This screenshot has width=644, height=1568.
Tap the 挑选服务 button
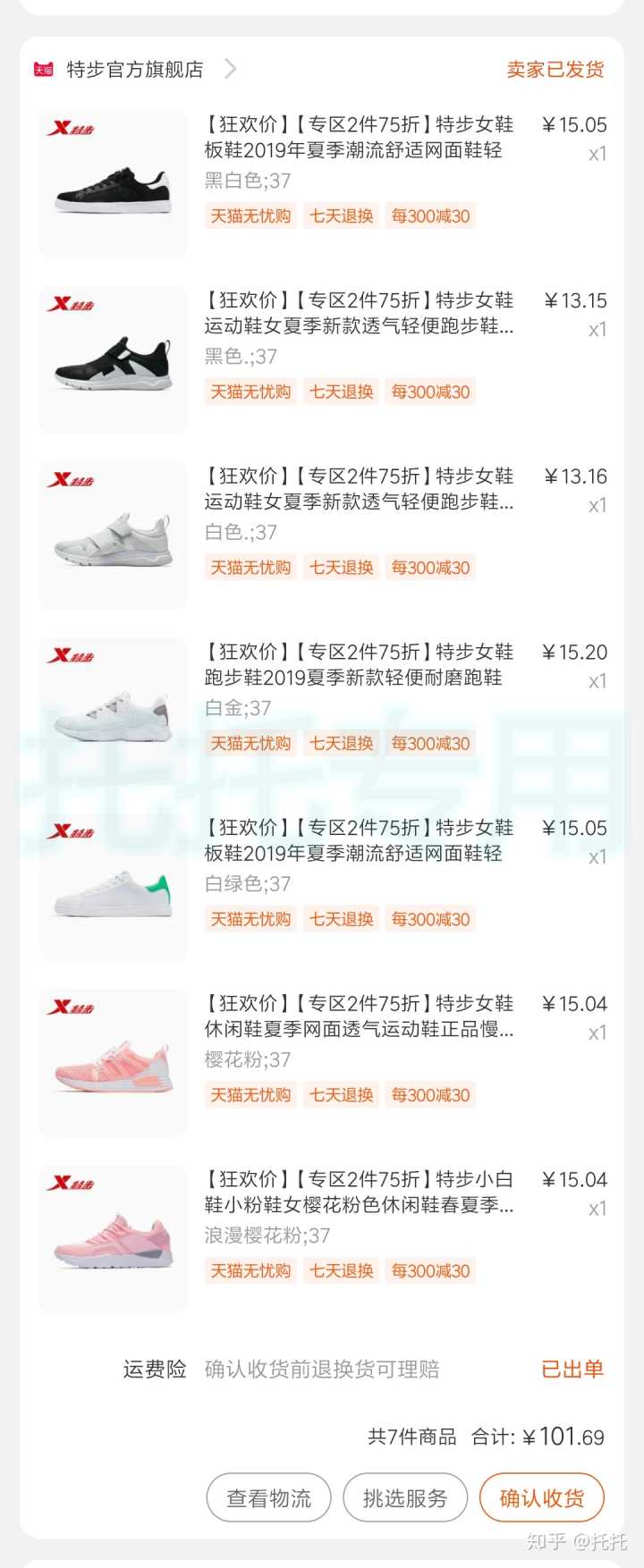tap(405, 1497)
